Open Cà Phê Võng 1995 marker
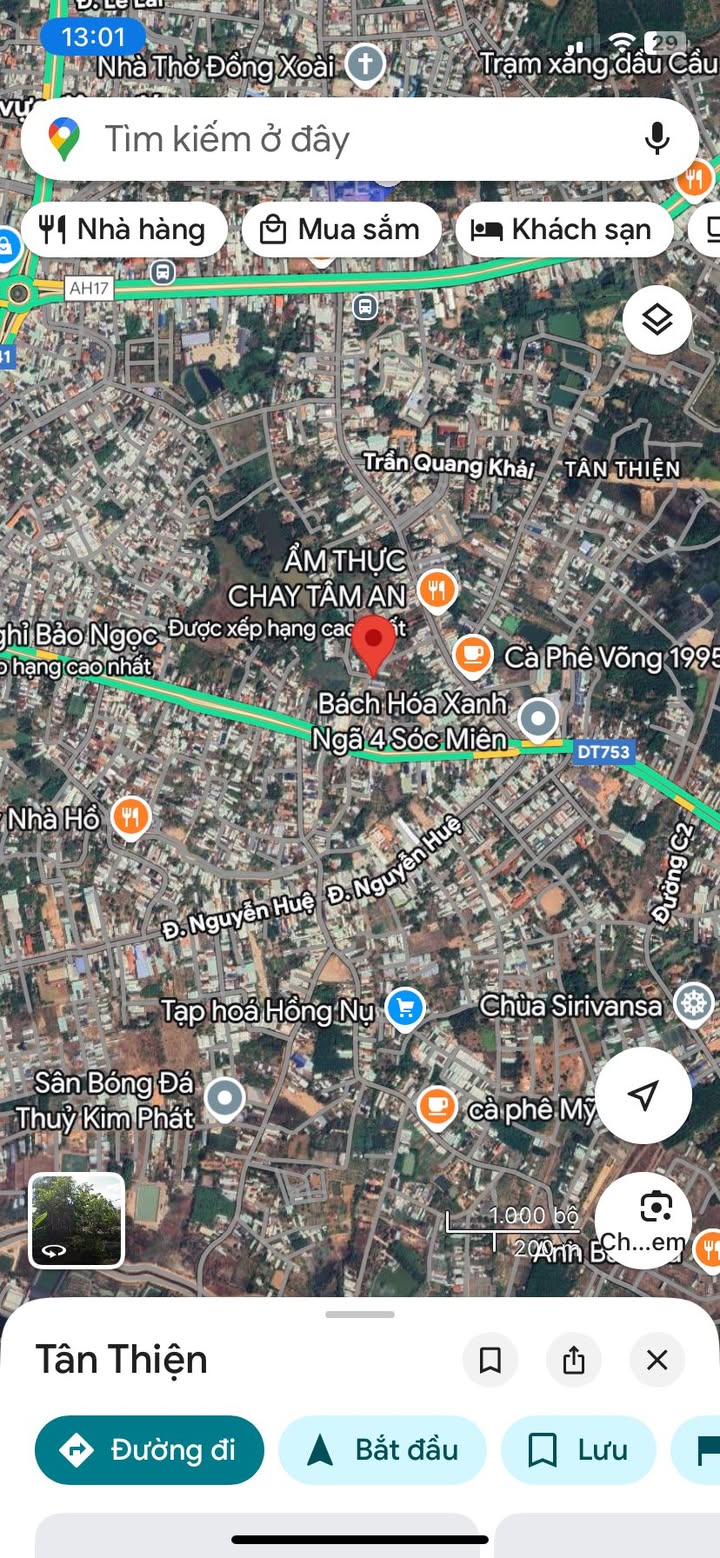This screenshot has width=720, height=1558. [x=472, y=655]
